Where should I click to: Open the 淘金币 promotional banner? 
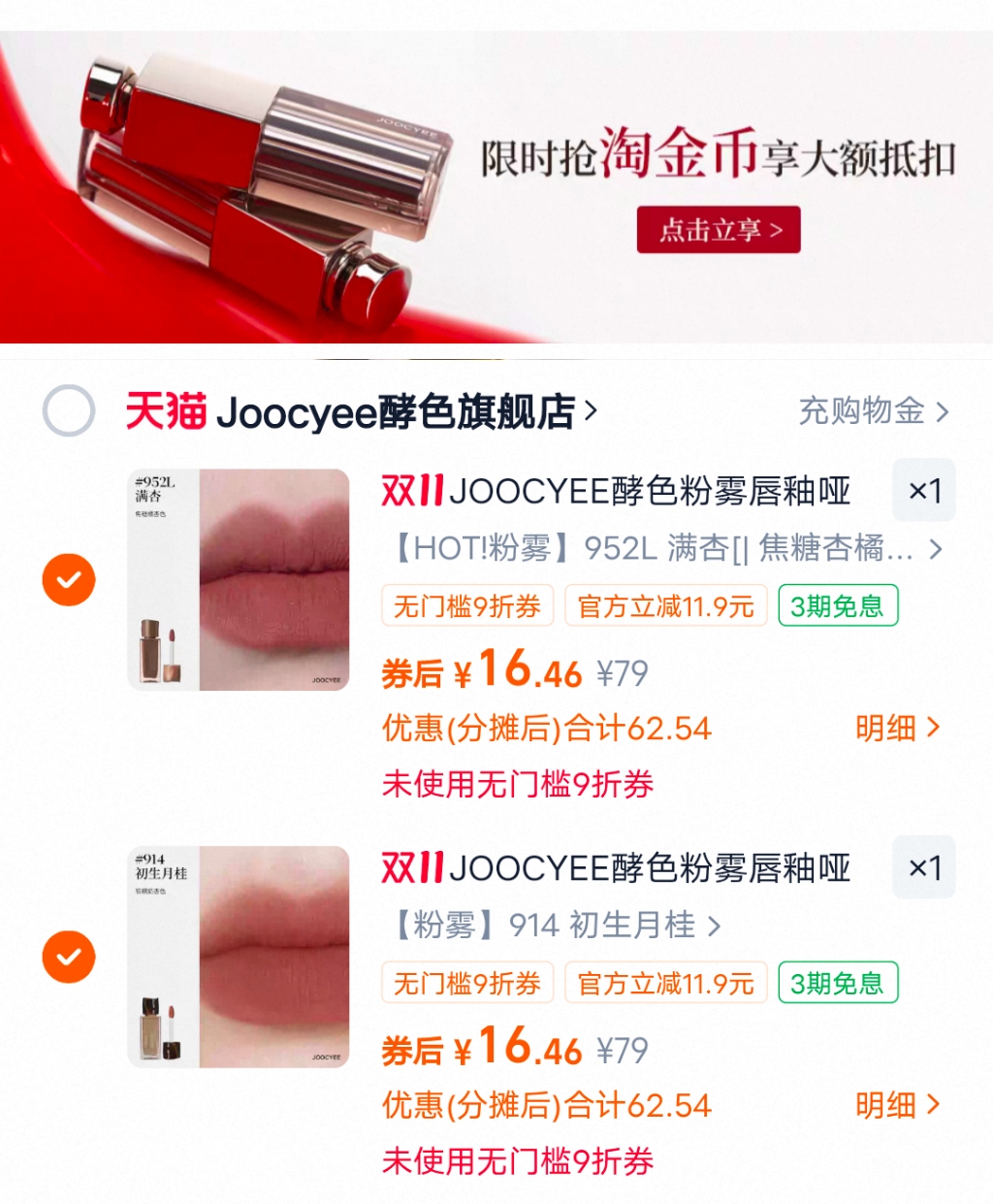[718, 230]
